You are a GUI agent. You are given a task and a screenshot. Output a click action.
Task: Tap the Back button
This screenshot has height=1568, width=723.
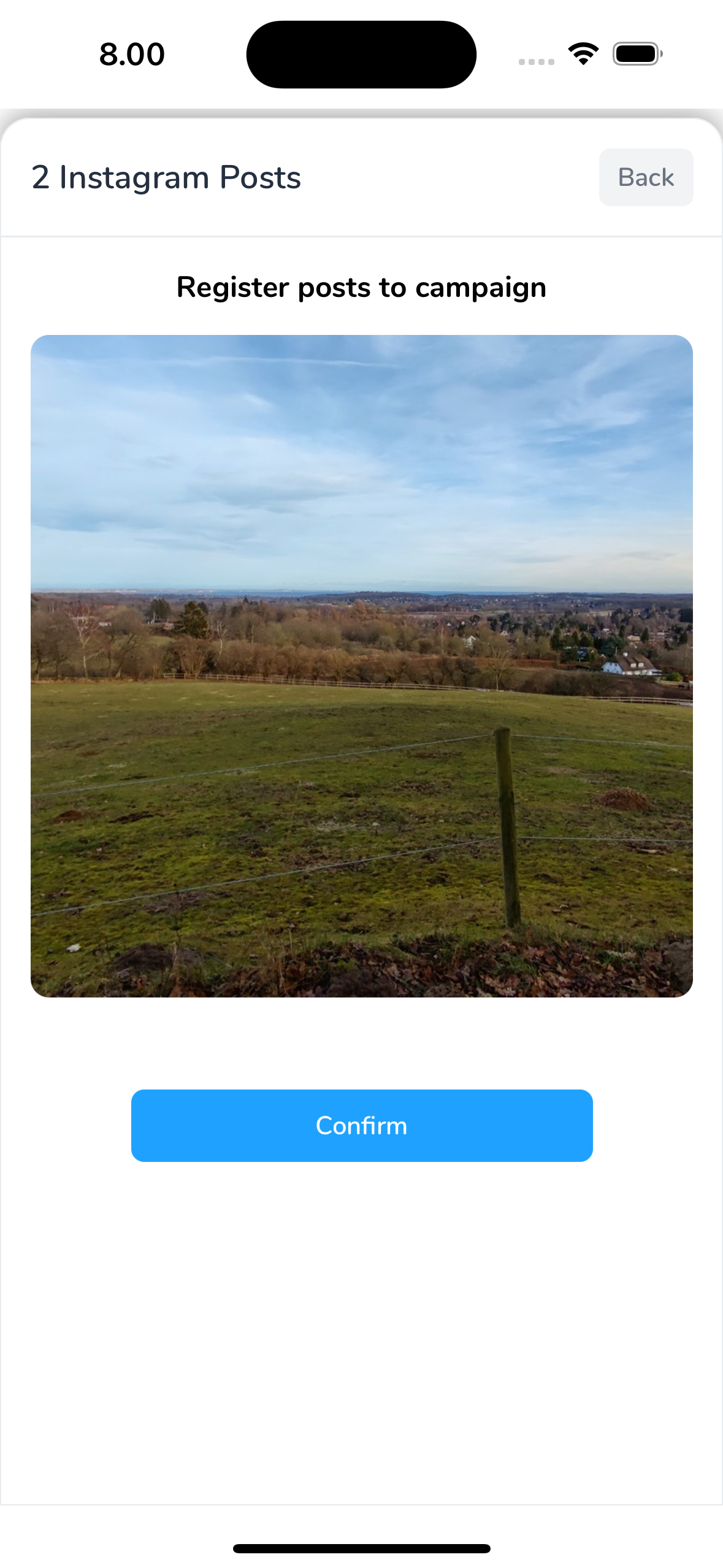point(646,177)
